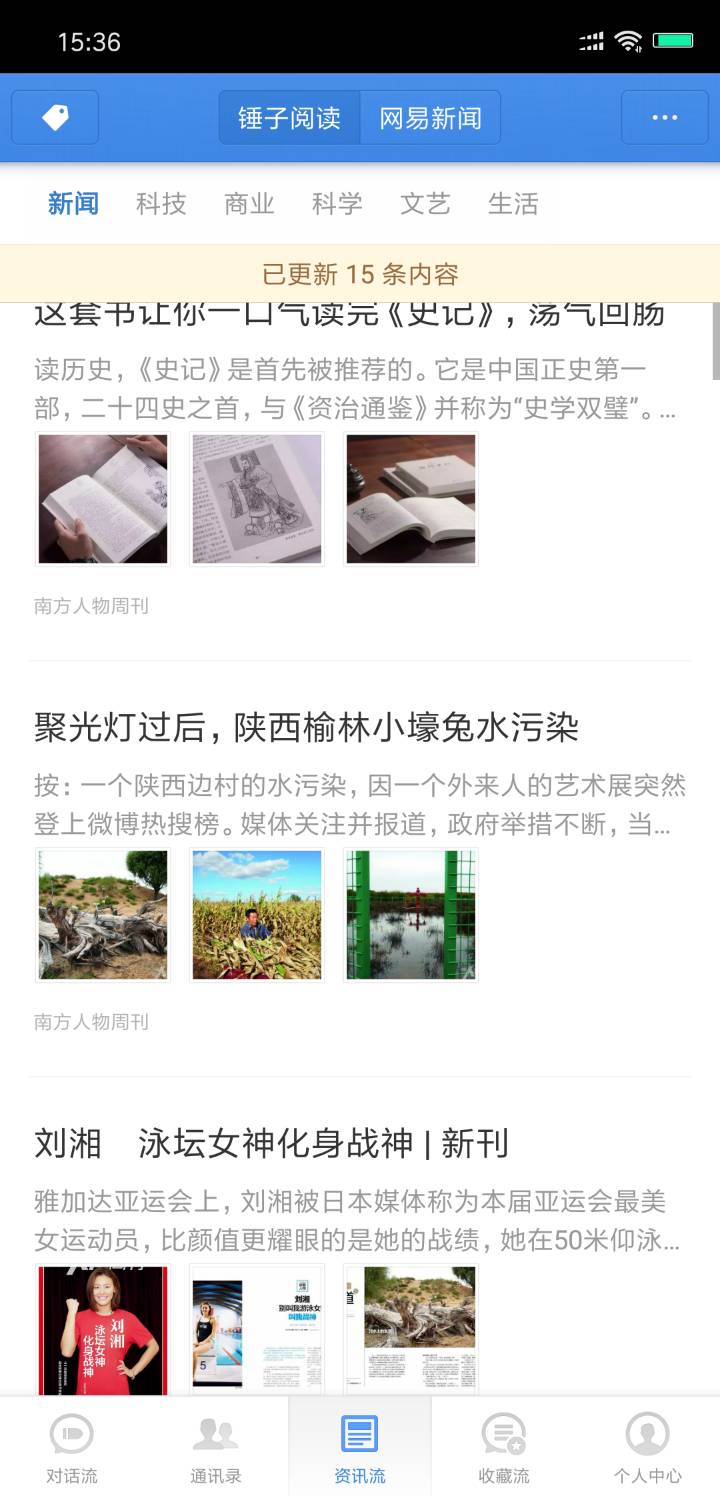
Task: Open the 刘湘 泳坛女神化身战神 article
Action: pos(272,1144)
